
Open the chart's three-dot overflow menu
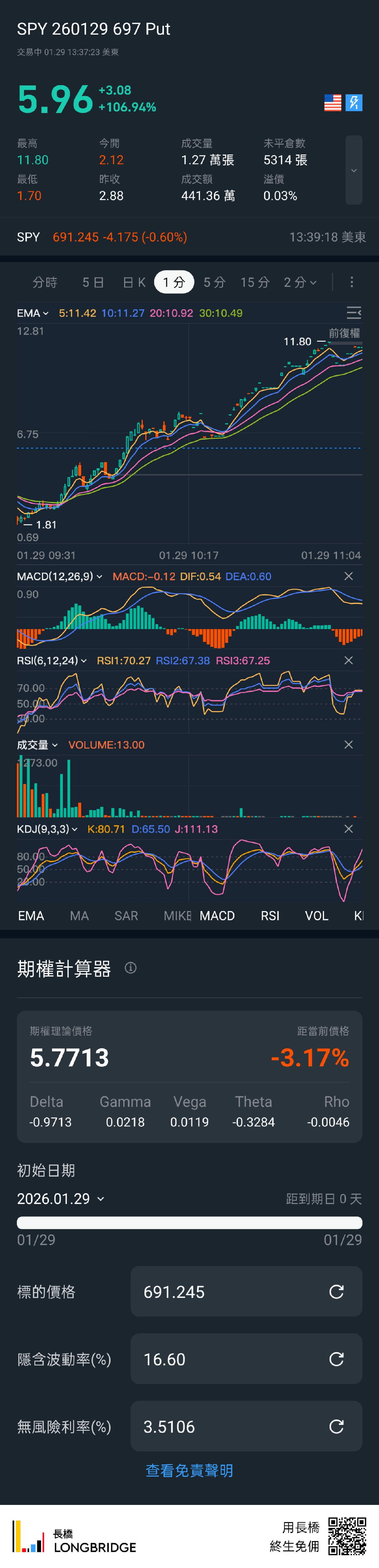click(x=352, y=282)
